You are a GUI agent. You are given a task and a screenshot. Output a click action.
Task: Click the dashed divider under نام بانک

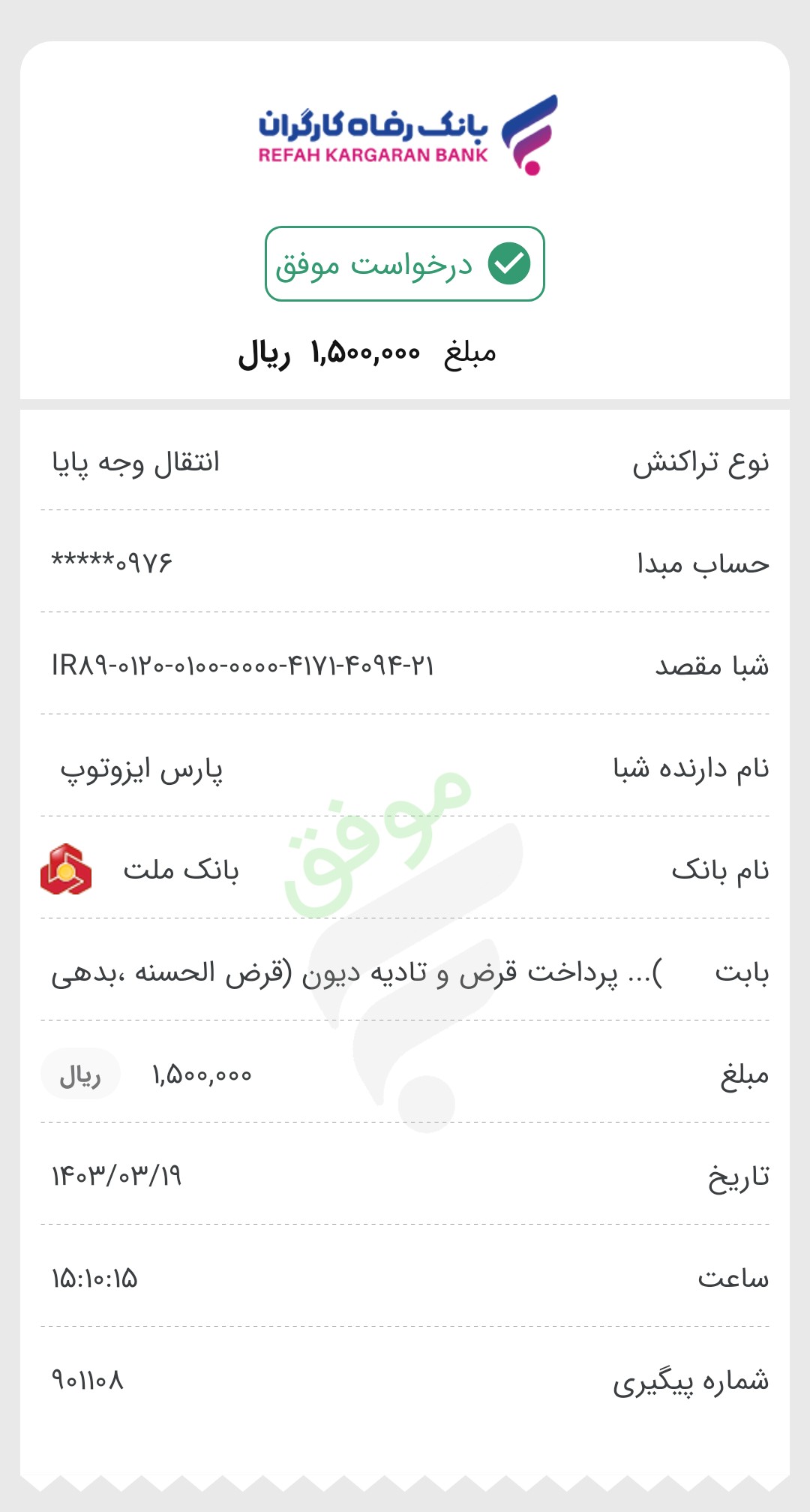(x=405, y=921)
